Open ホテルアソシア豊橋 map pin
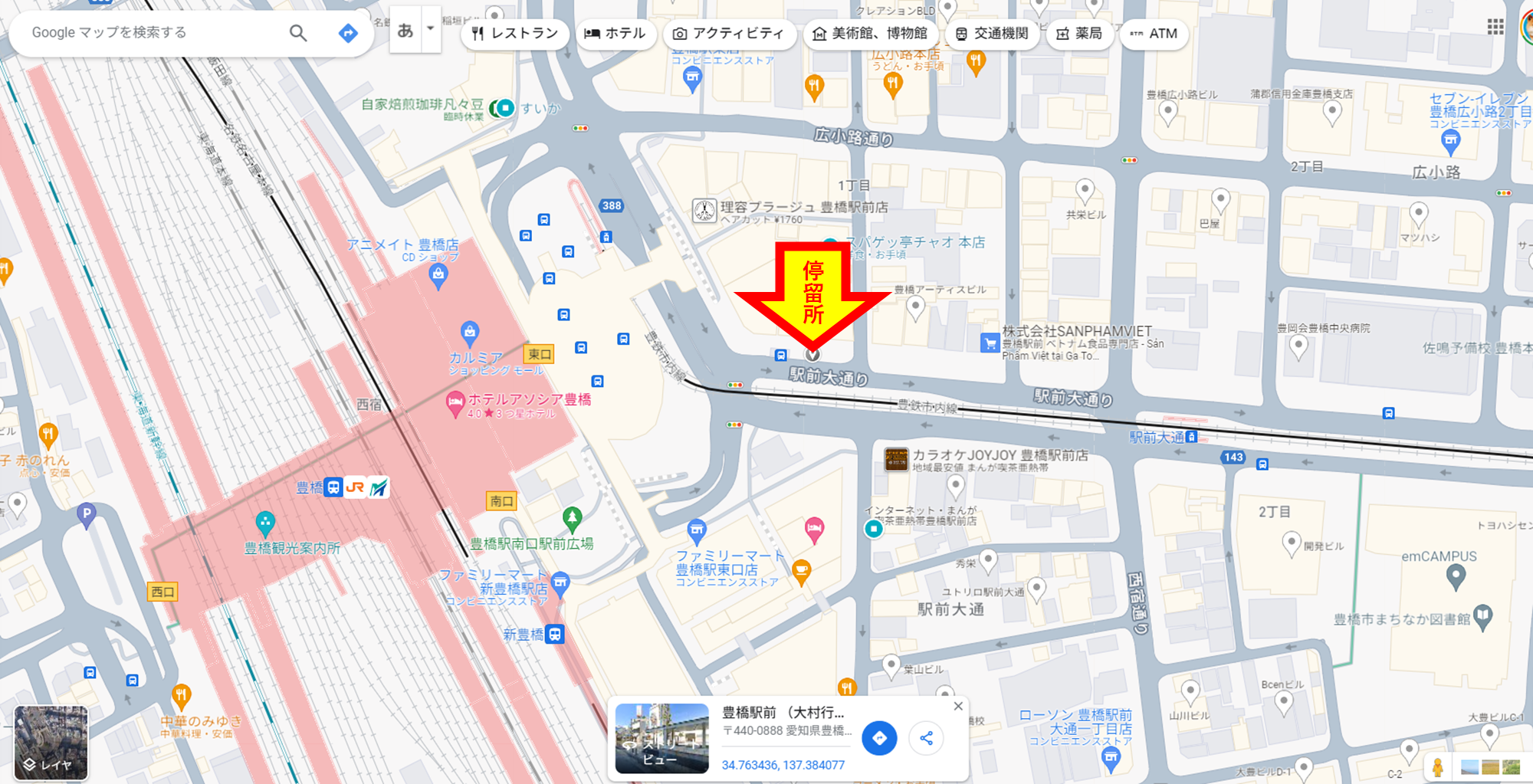The width and height of the screenshot is (1533, 784). click(x=455, y=401)
